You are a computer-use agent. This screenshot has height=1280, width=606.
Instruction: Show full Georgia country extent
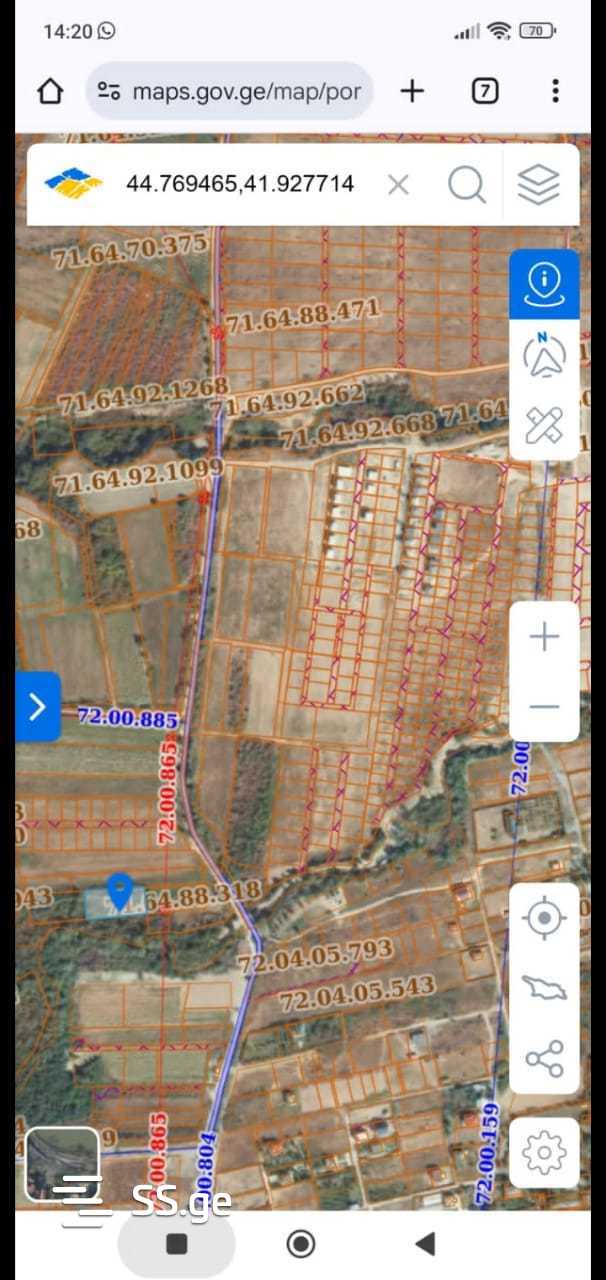tap(544, 988)
